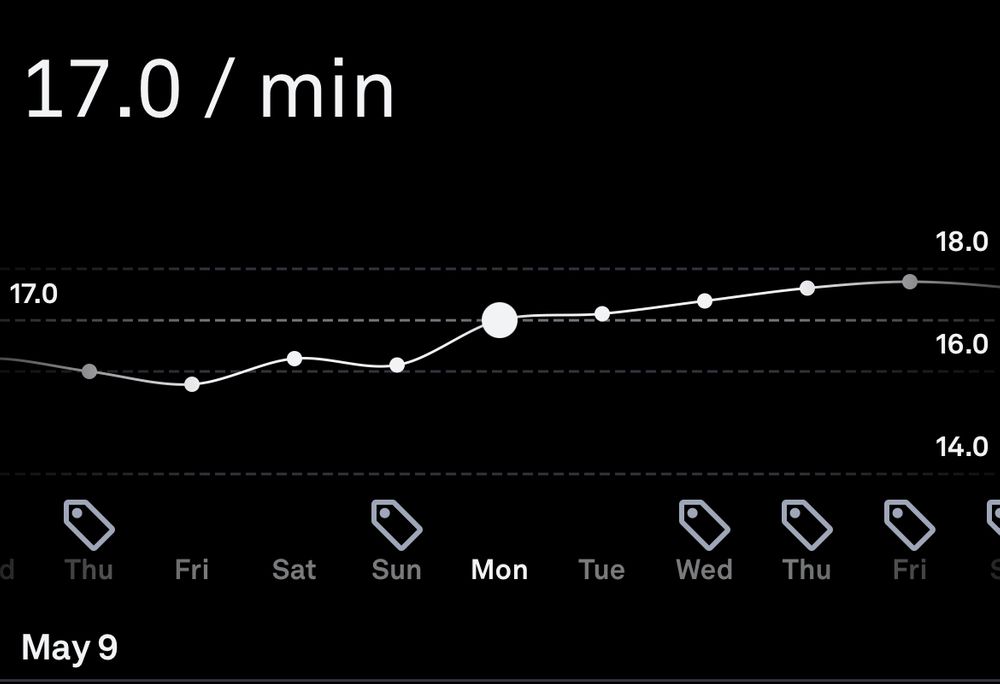The height and width of the screenshot is (684, 1000).
Task: Select Tuesday's data point on the chart
Action: pyautogui.click(x=602, y=314)
